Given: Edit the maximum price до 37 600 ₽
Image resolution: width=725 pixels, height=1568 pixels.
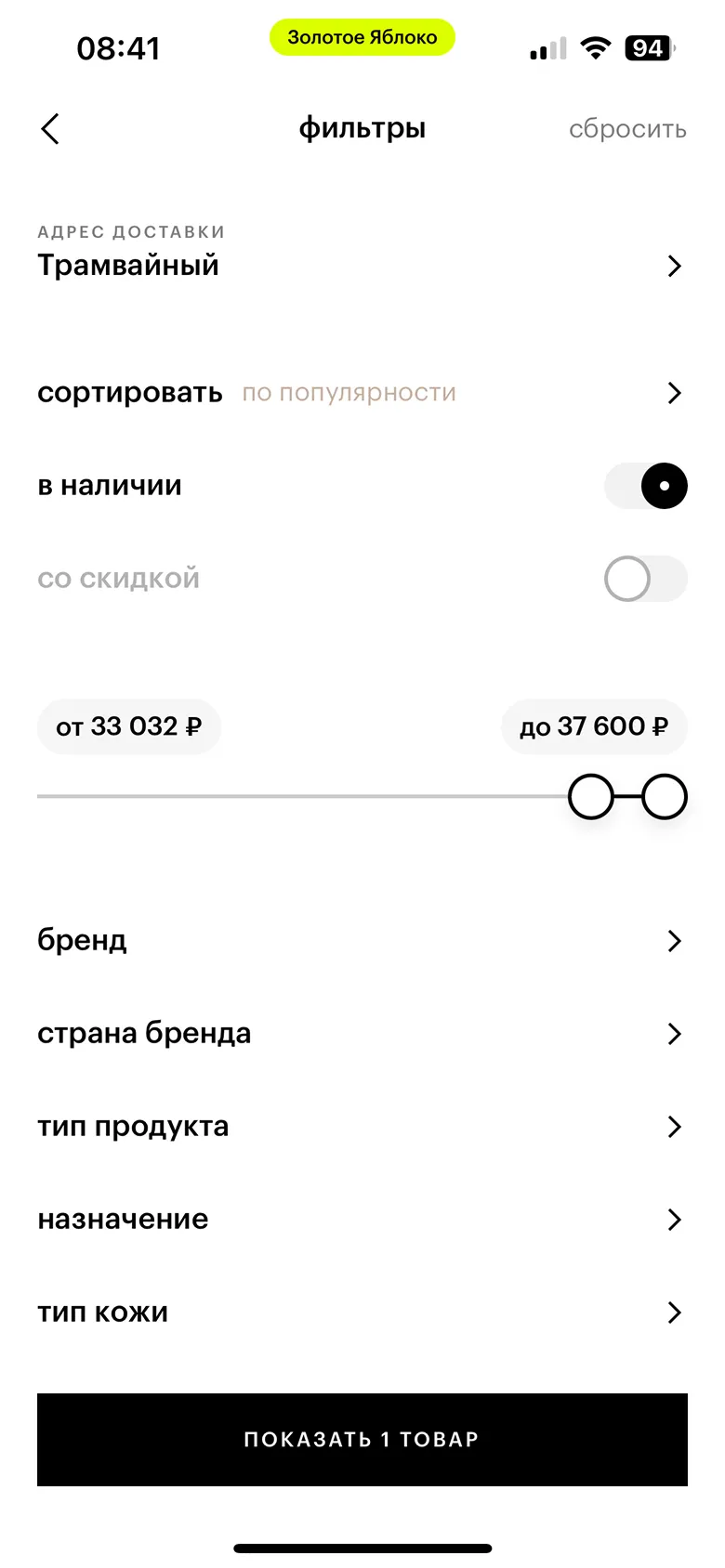Looking at the screenshot, I should point(594,726).
